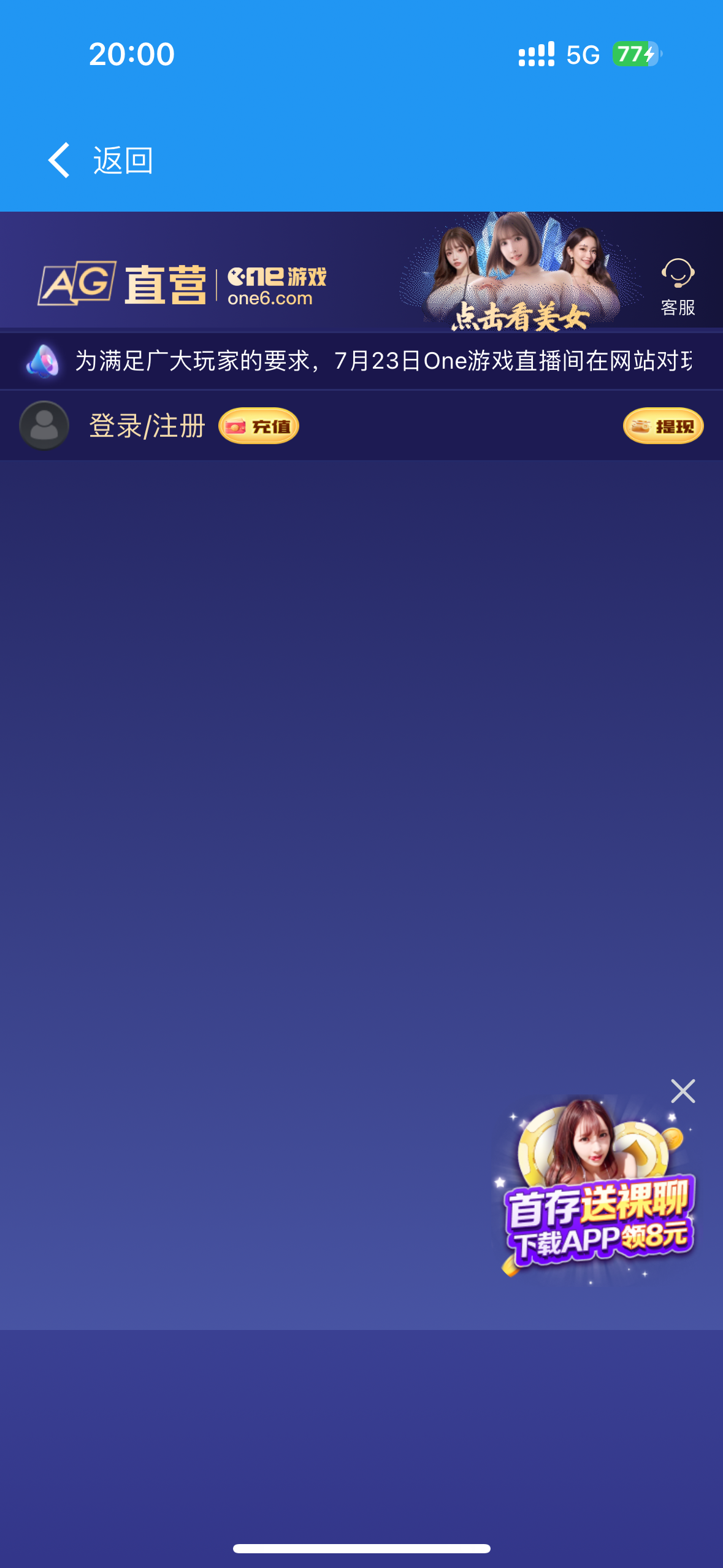Screen dimensions: 723x1568
Task: Tap the gray profile avatar
Action: (44, 425)
